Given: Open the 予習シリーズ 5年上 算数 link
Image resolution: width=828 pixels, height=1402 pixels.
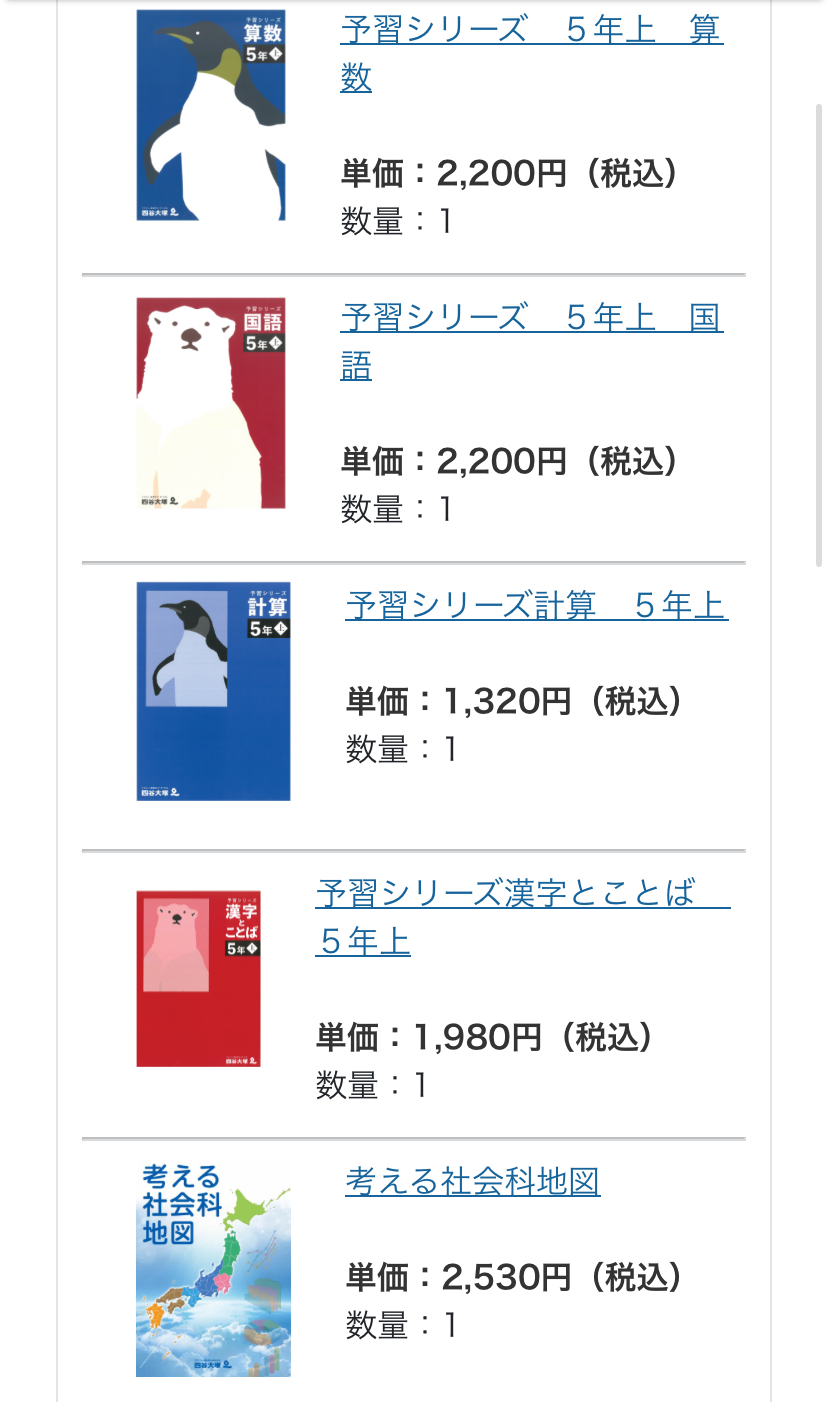Looking at the screenshot, I should (531, 31).
